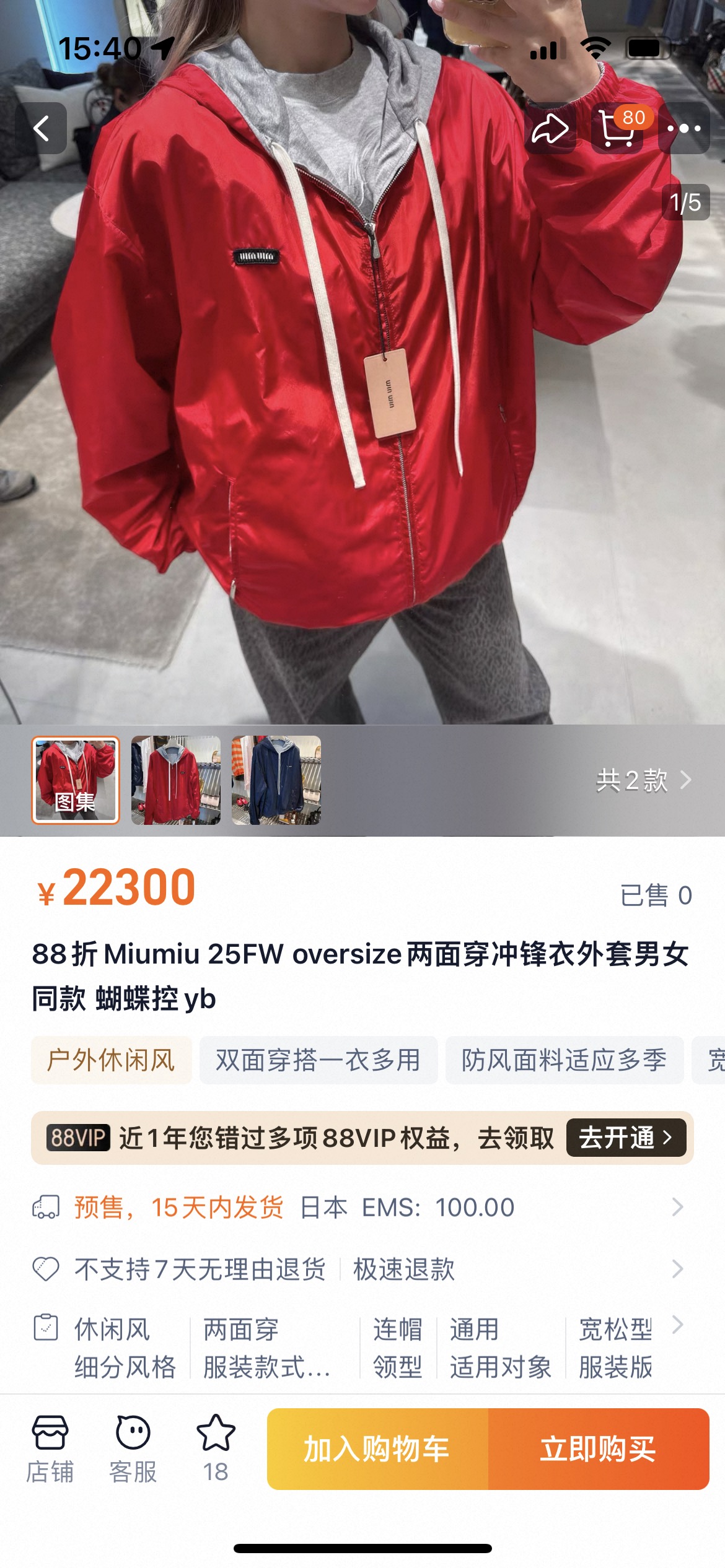Tap the 户外休闲风 tag chip

112,1060
